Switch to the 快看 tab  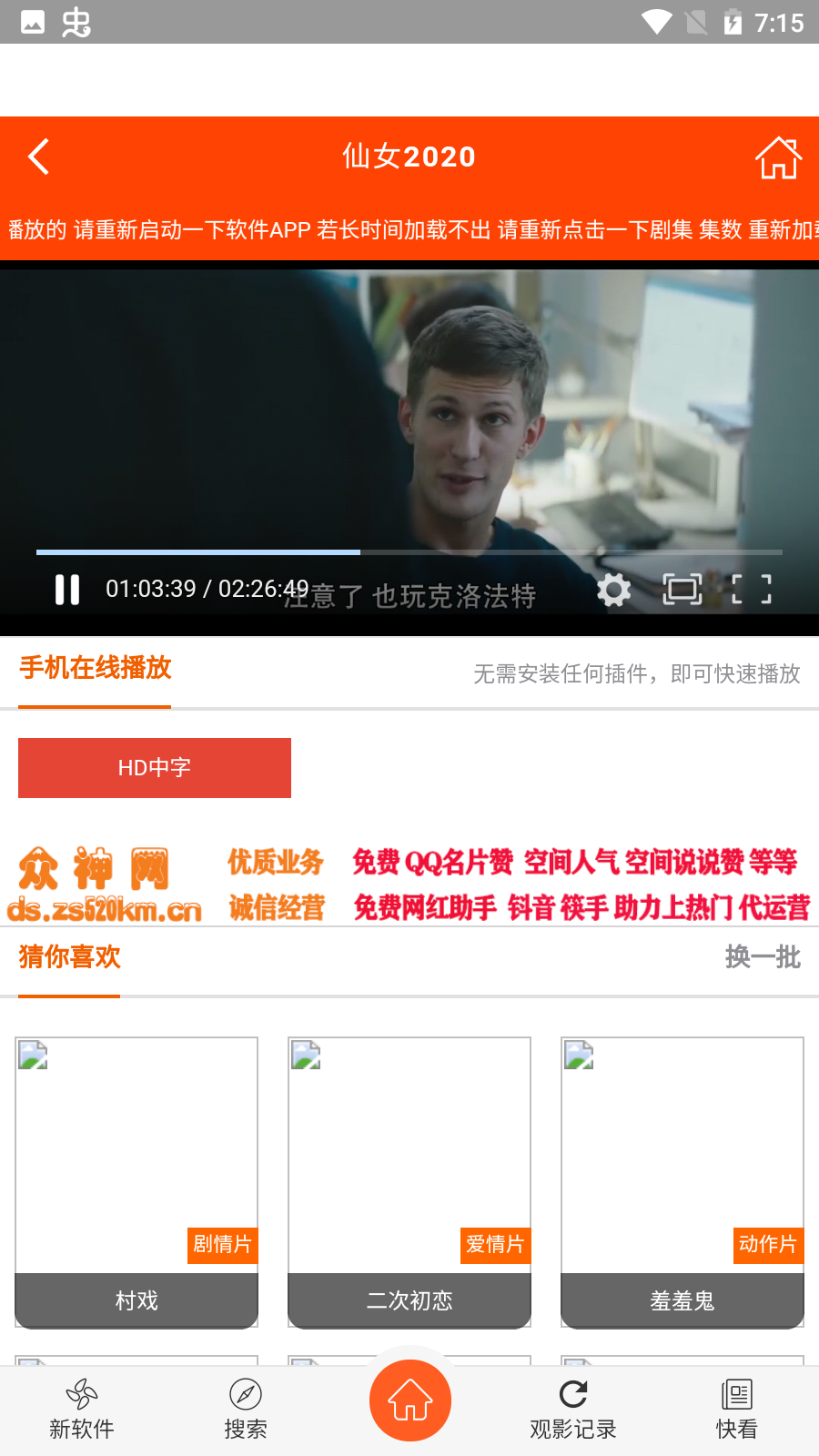coord(737,1409)
